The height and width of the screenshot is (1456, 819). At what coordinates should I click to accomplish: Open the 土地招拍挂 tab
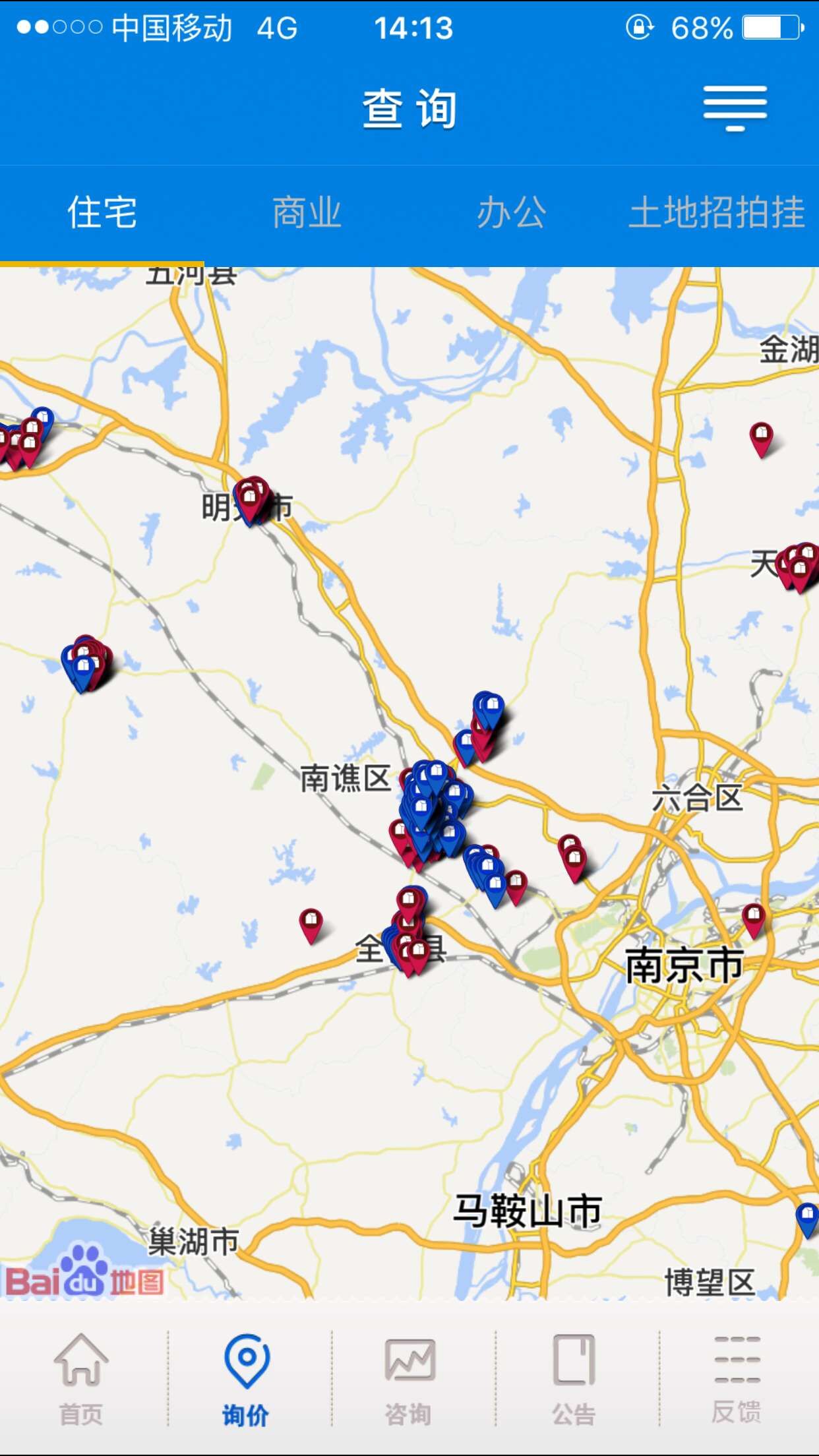(717, 213)
